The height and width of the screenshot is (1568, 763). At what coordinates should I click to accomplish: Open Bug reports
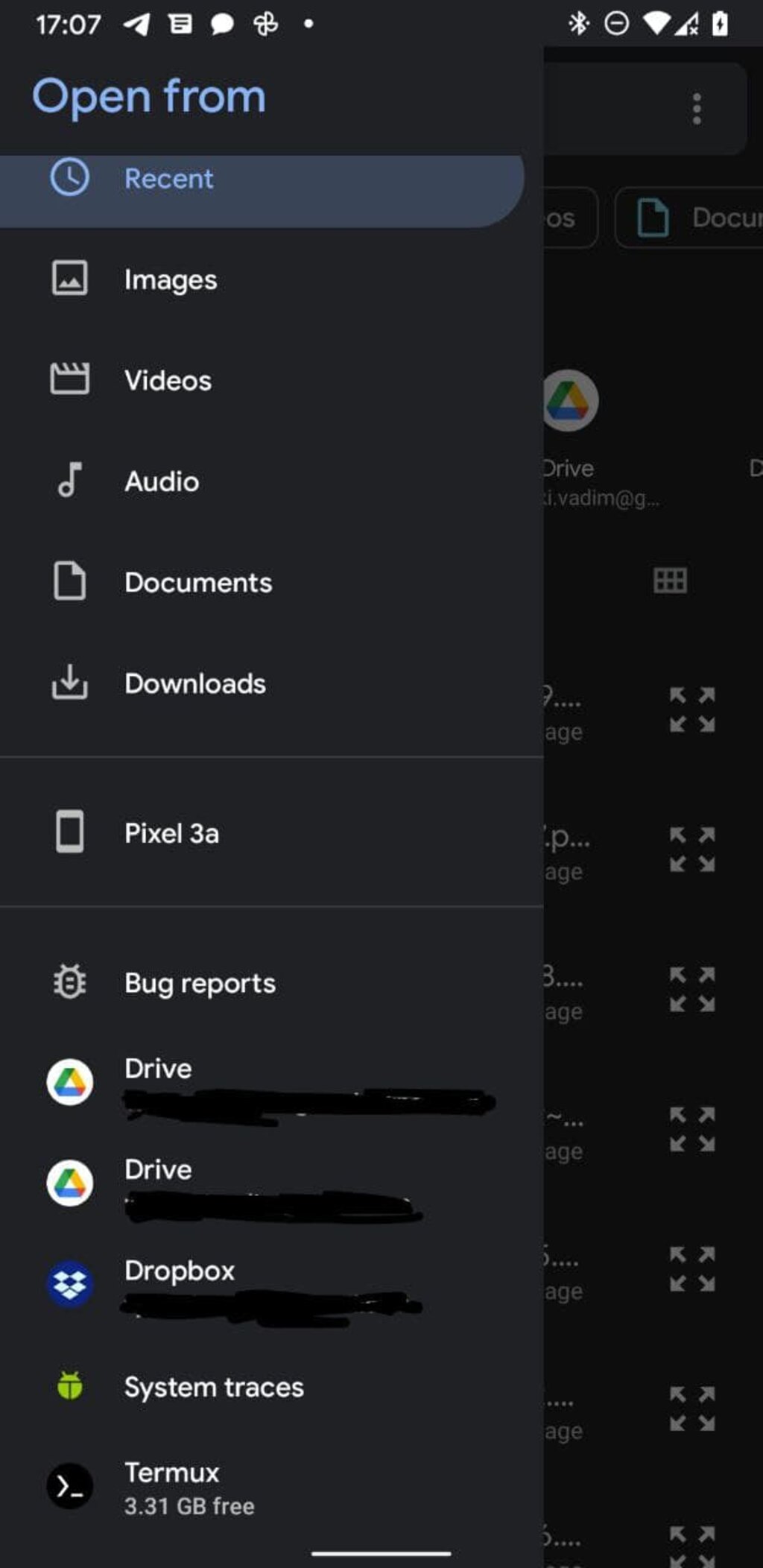coord(271,983)
